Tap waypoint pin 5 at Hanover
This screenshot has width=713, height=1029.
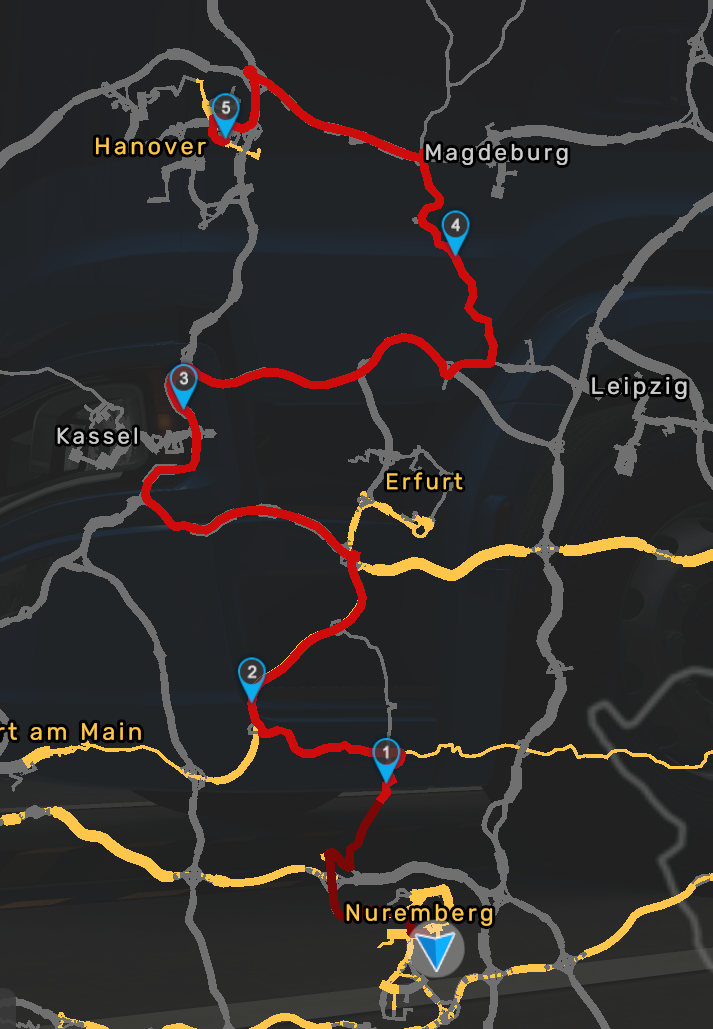tap(226, 109)
